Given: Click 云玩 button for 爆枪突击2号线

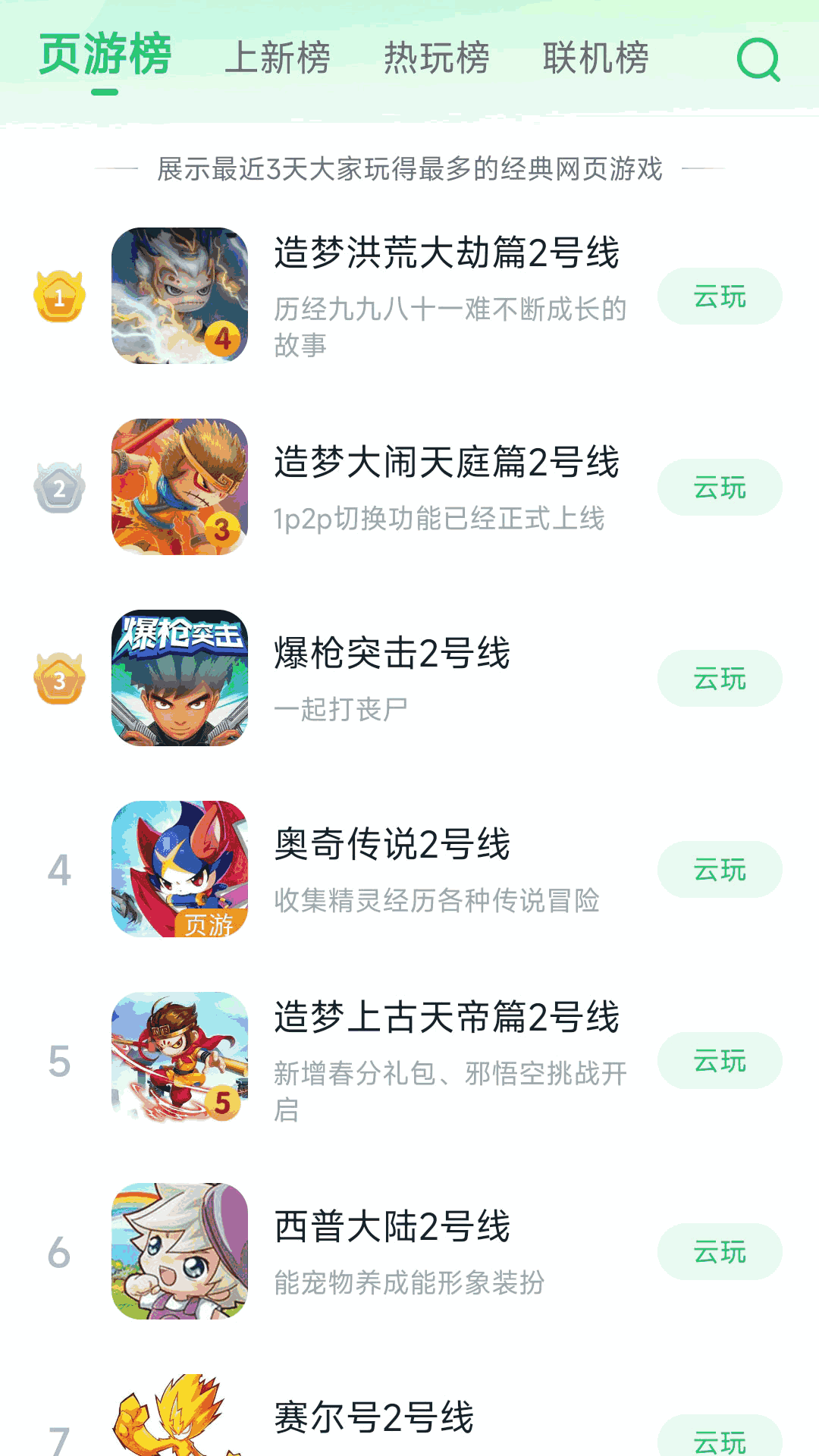Looking at the screenshot, I should pos(721,679).
